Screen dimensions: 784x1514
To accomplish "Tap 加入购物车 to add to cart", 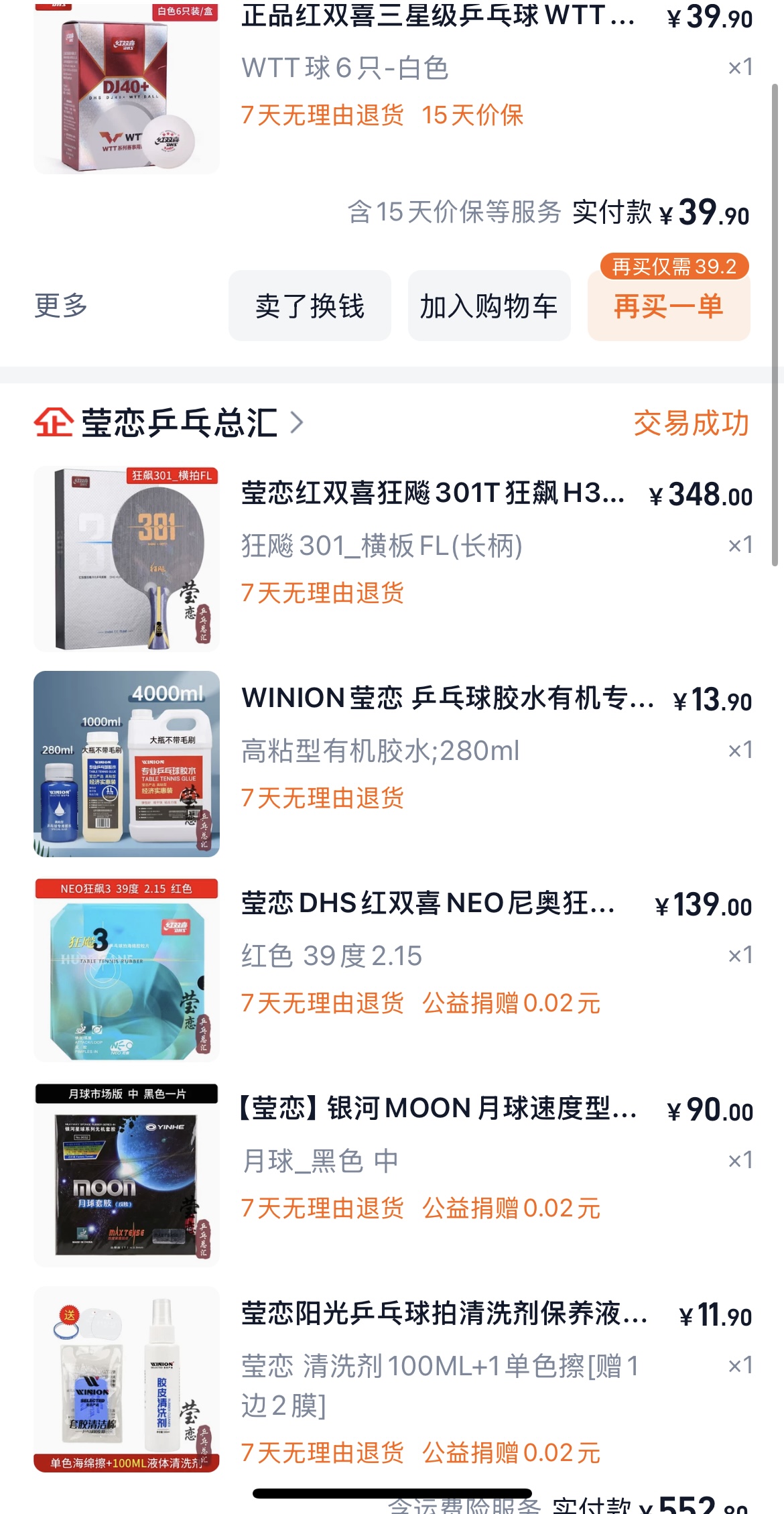I will [488, 306].
